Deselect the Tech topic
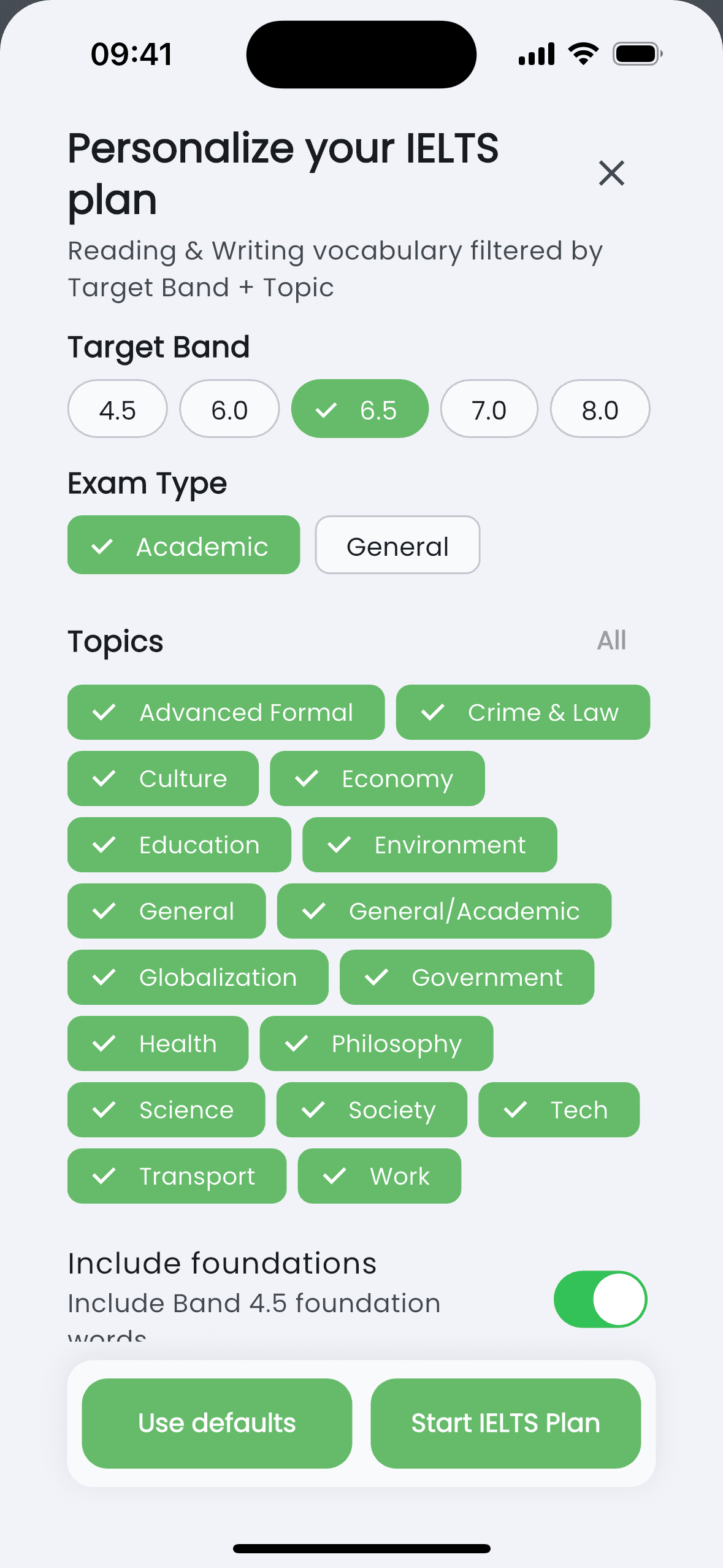This screenshot has width=723, height=1568. [558, 1110]
